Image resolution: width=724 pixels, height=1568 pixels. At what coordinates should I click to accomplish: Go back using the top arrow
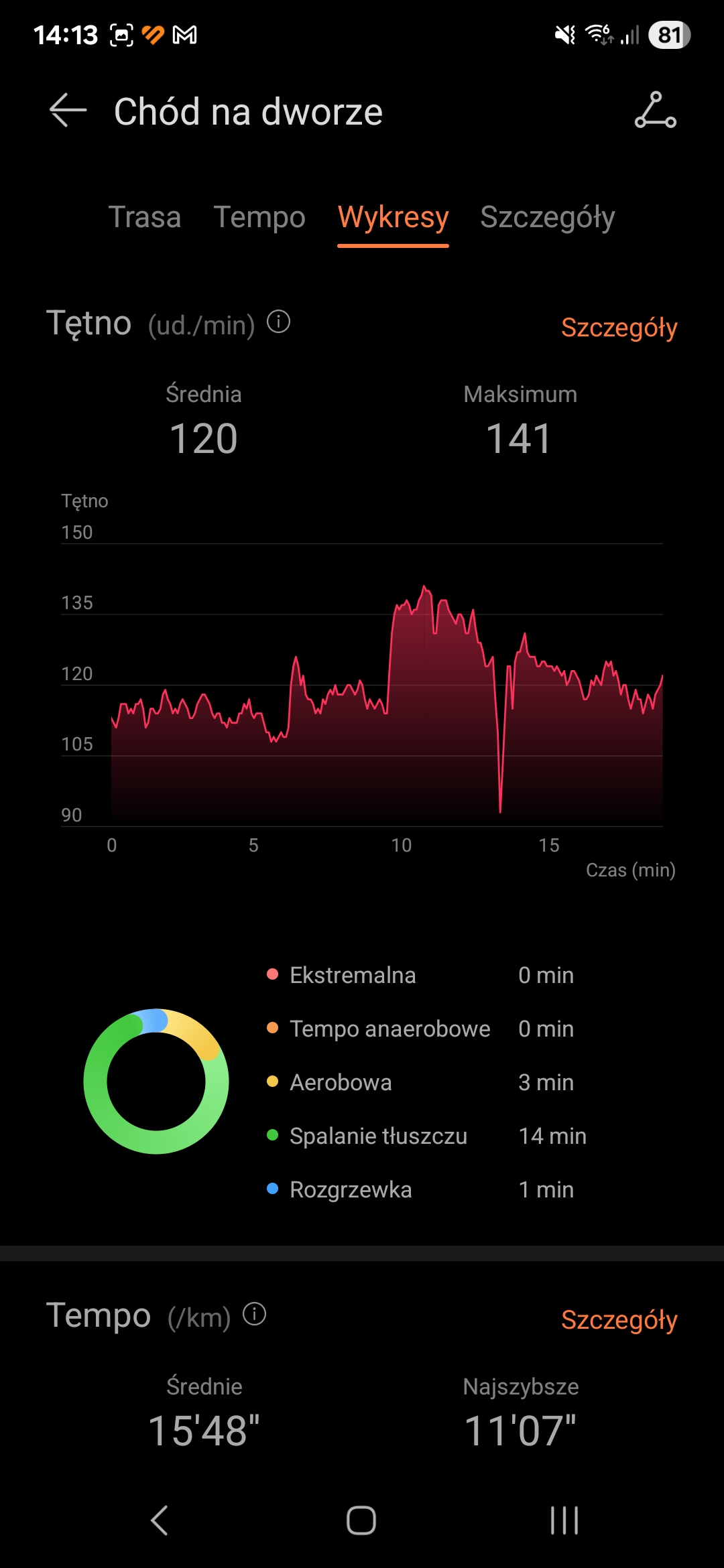(68, 111)
